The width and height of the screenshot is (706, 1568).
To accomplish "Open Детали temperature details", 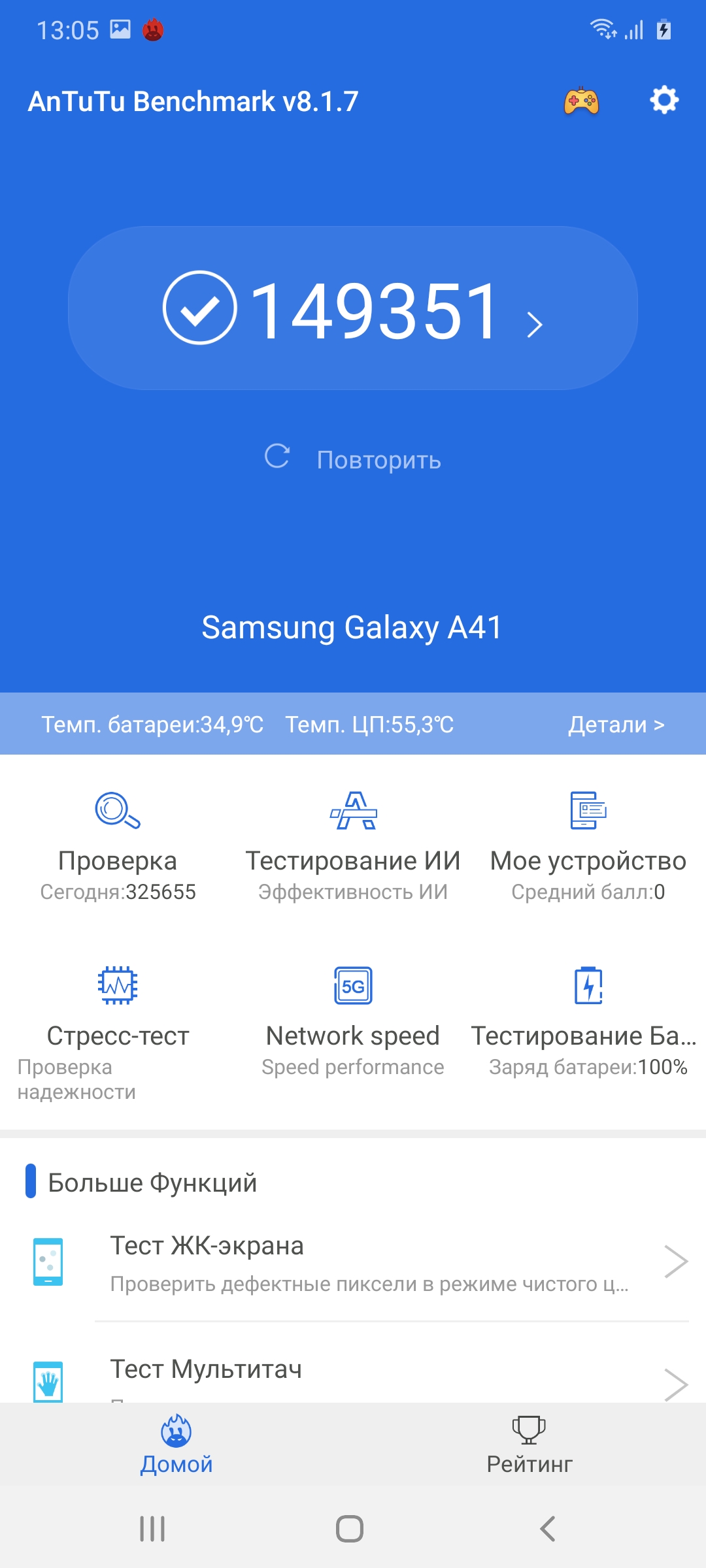I will 616,725.
